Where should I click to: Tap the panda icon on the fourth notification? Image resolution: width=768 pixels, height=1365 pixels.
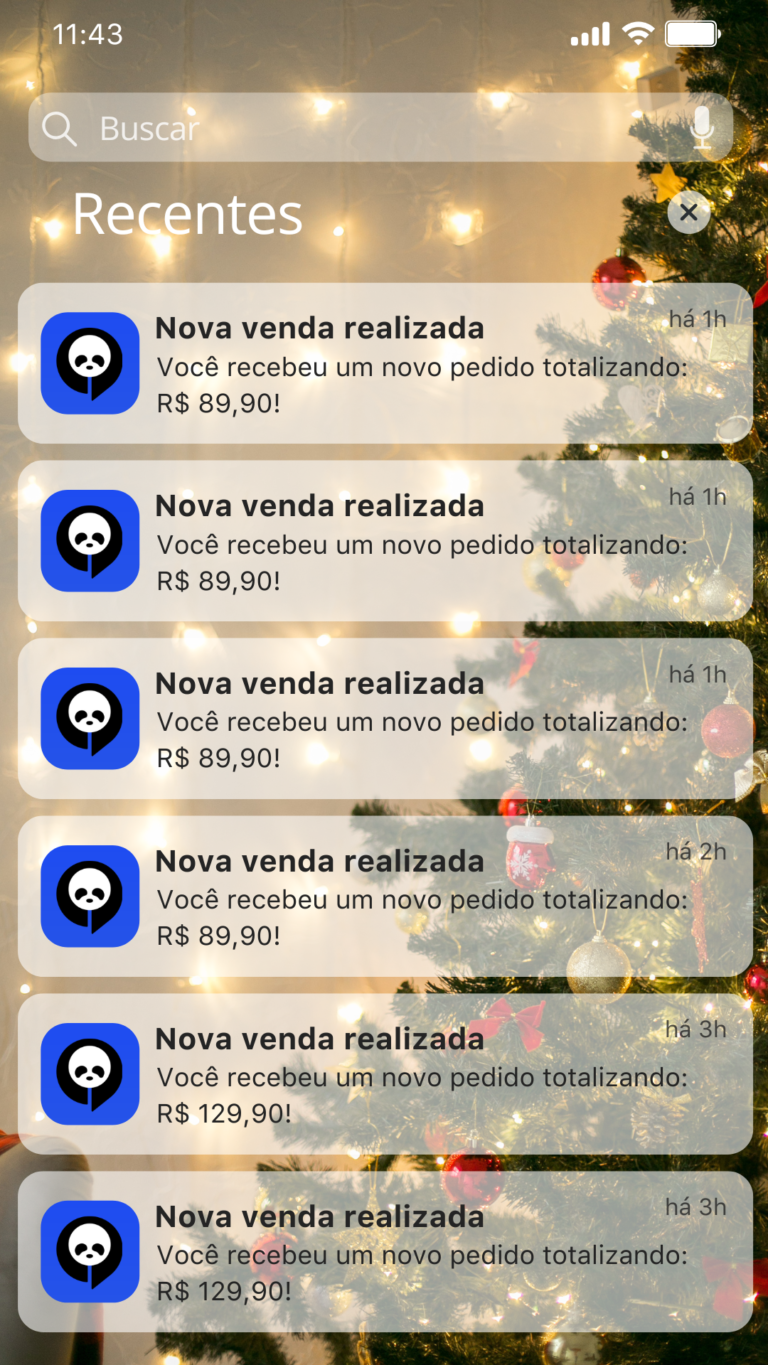[89, 896]
